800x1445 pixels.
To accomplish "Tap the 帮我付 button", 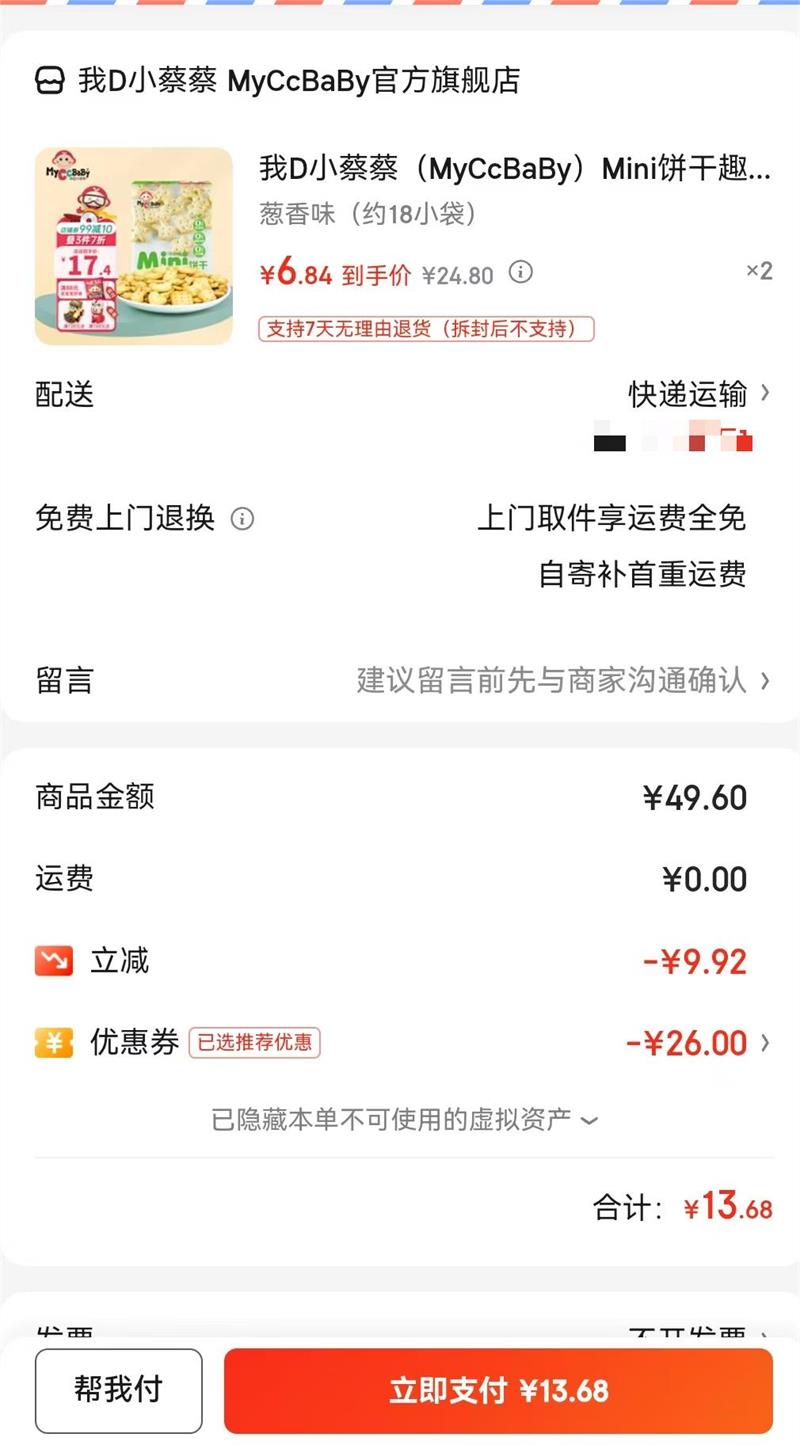I will pyautogui.click(x=118, y=1390).
